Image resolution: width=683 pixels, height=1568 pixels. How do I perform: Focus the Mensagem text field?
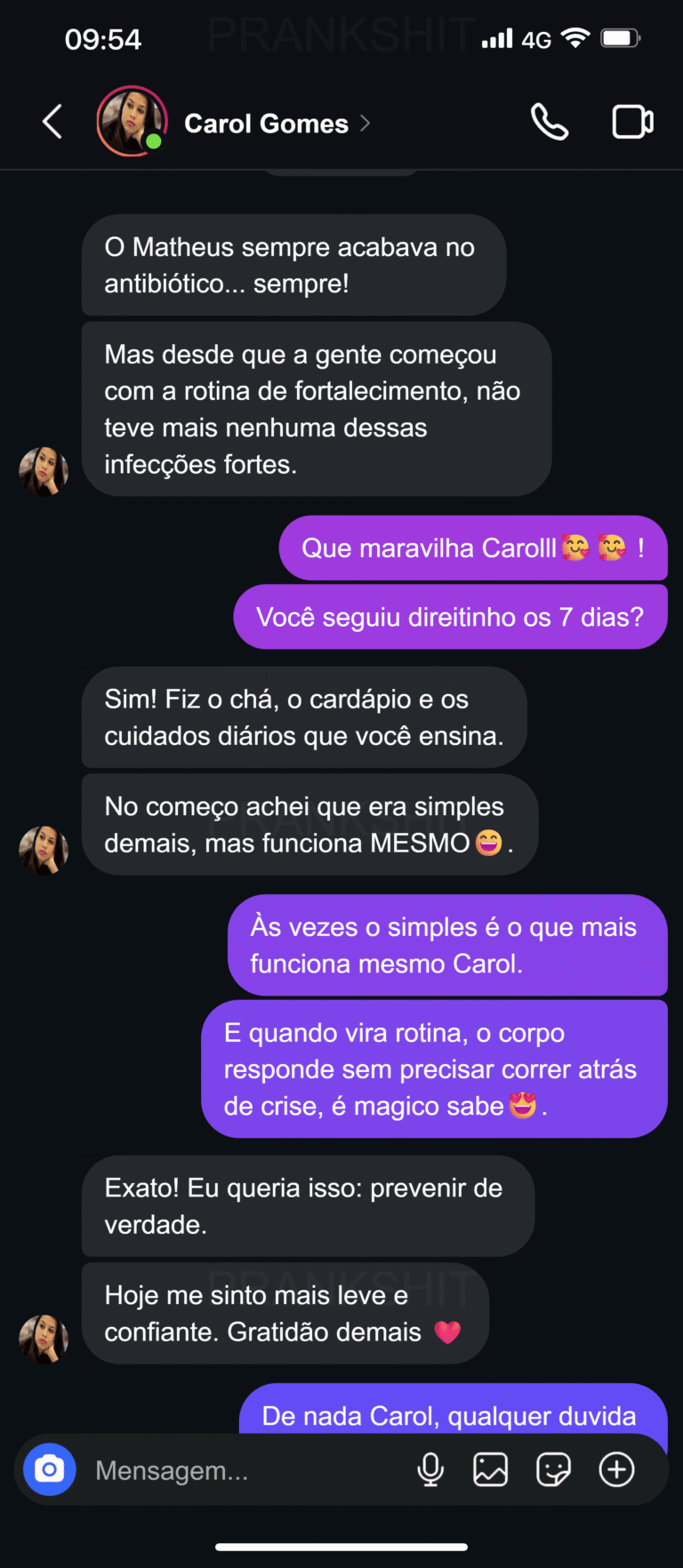tap(240, 1470)
